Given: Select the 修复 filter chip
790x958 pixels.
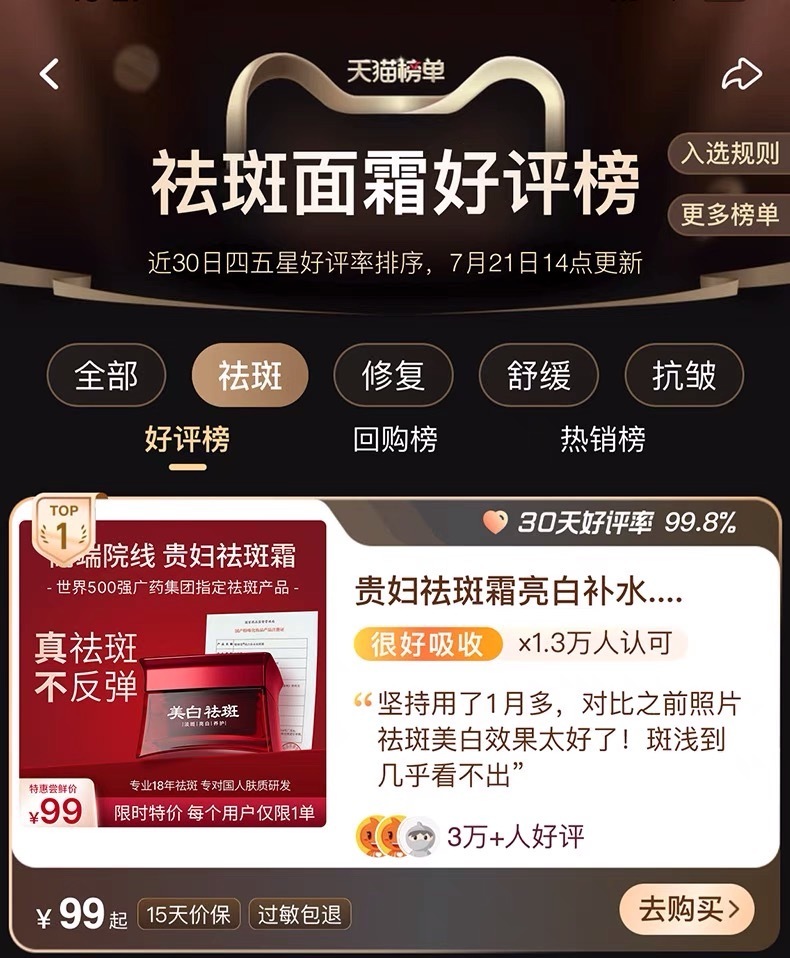Looking at the screenshot, I should (x=393, y=375).
